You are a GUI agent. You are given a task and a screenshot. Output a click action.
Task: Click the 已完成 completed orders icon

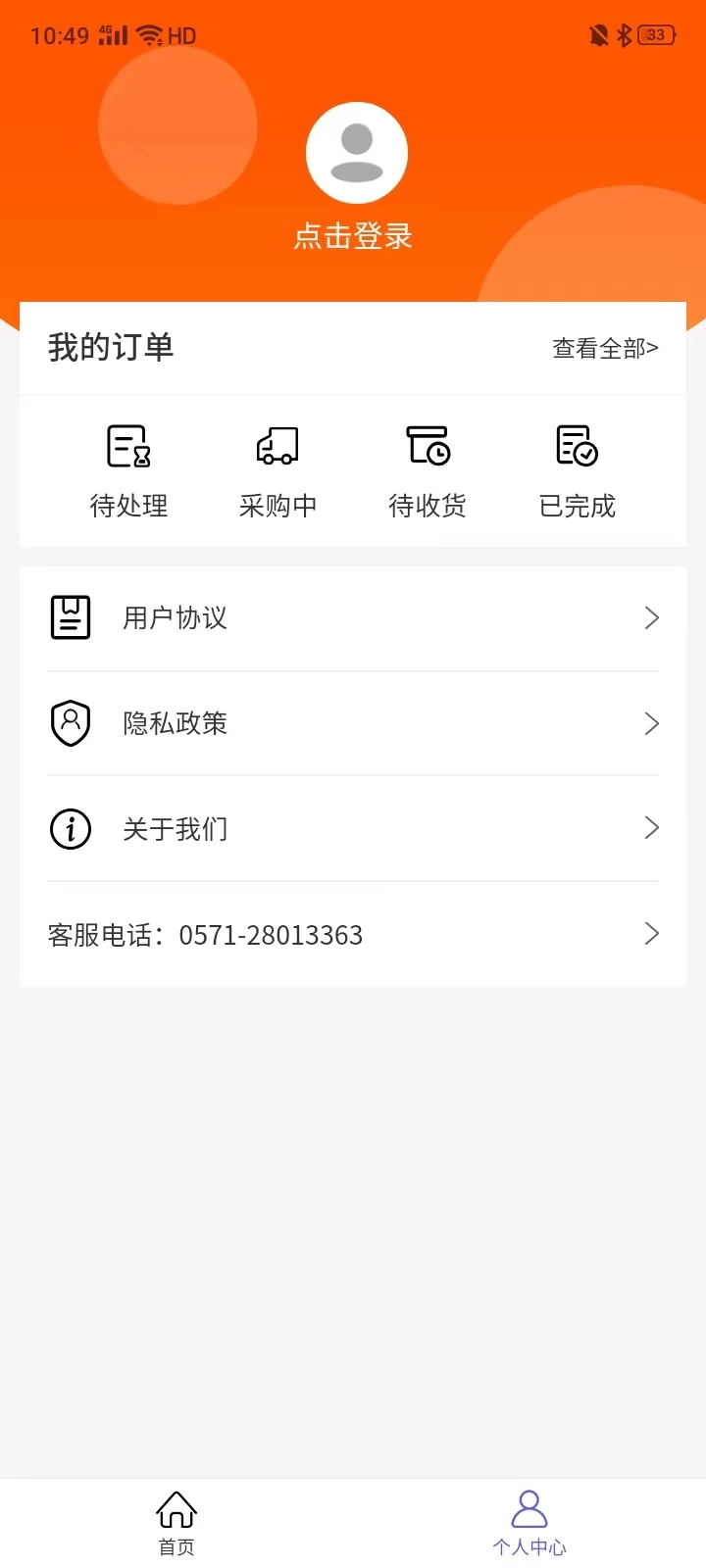(x=576, y=445)
